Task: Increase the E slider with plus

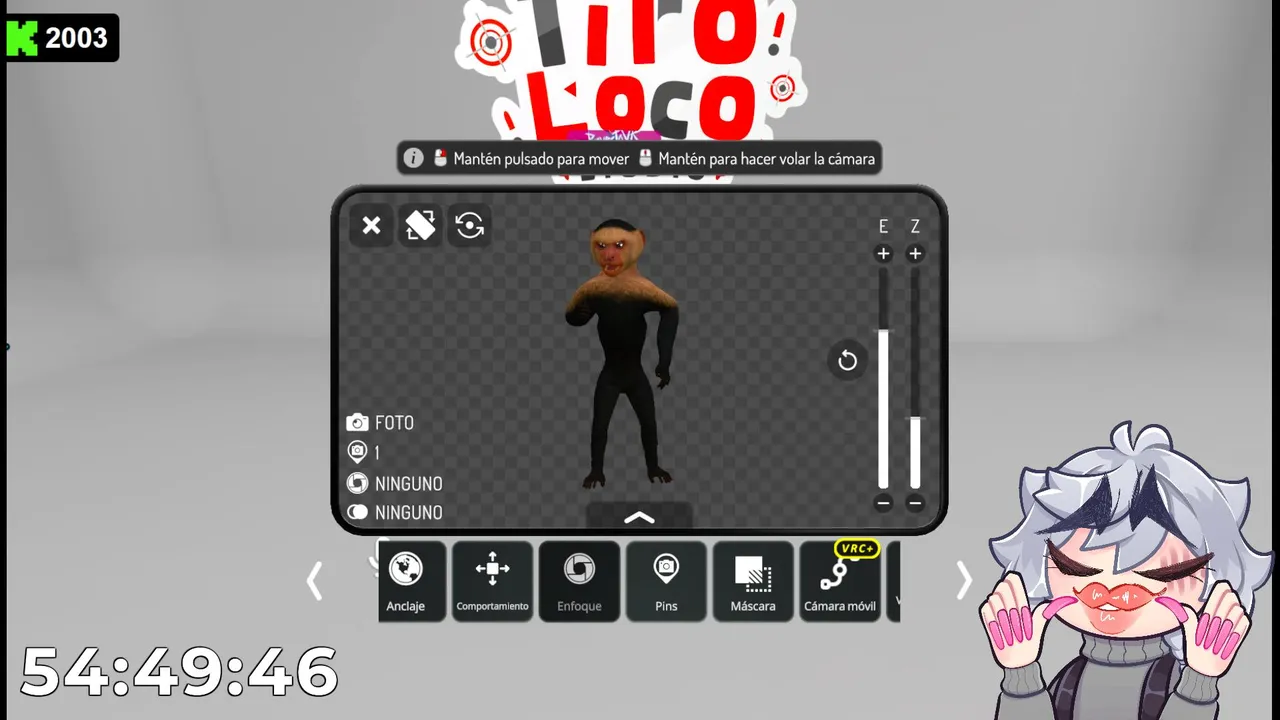Action: [883, 254]
